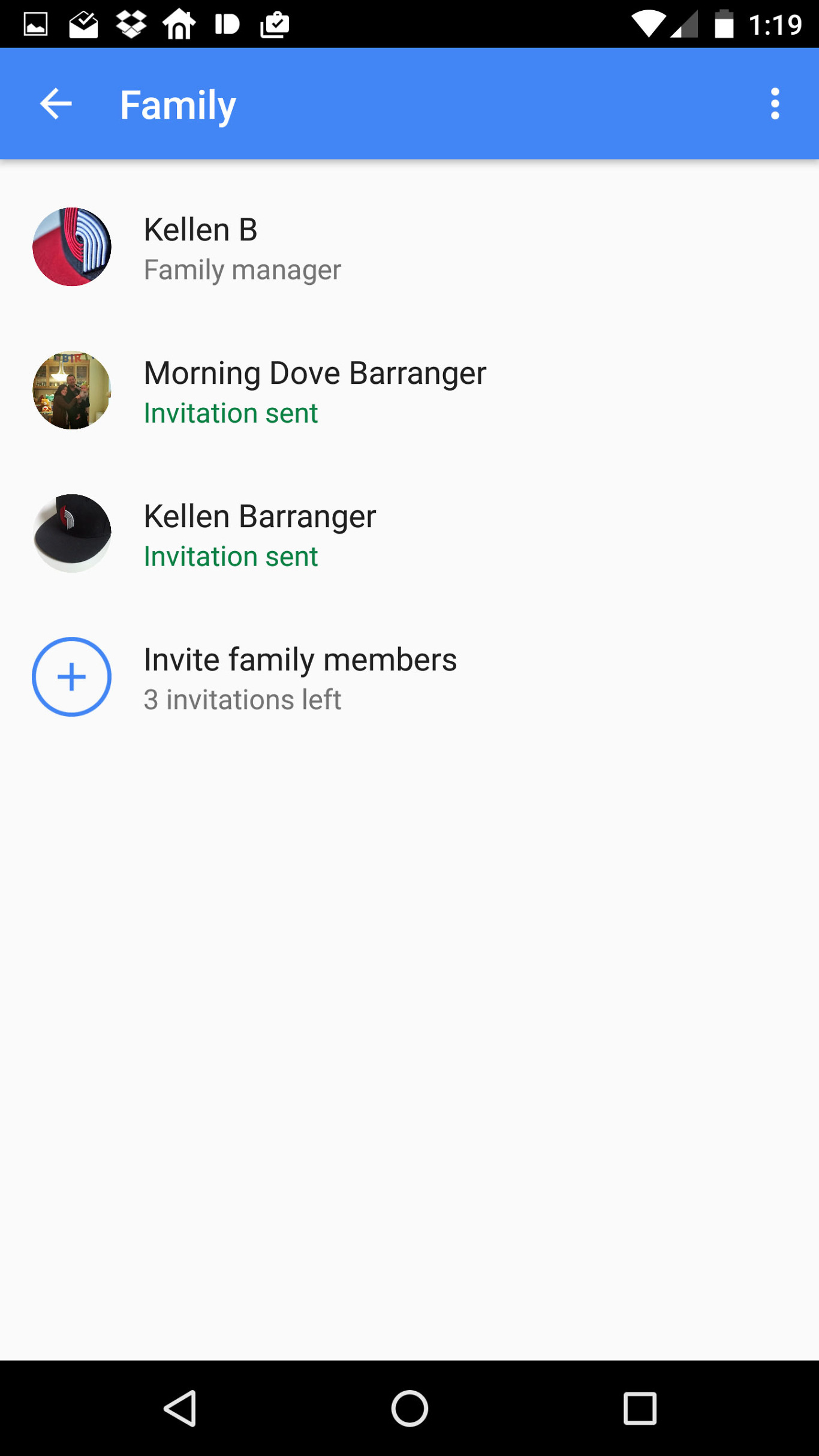Go back using the top-left arrow

[56, 104]
